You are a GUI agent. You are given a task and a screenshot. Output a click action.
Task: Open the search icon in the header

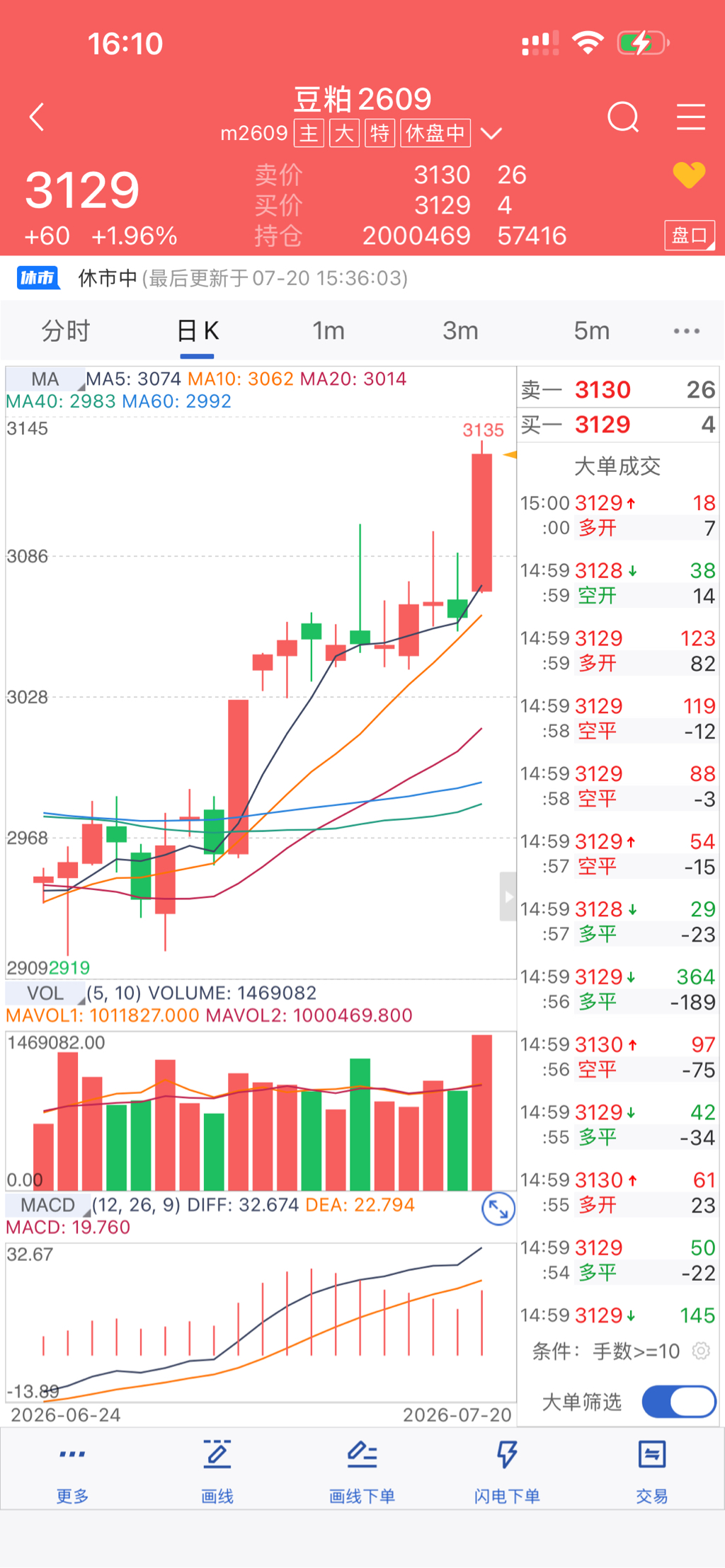pyautogui.click(x=623, y=117)
